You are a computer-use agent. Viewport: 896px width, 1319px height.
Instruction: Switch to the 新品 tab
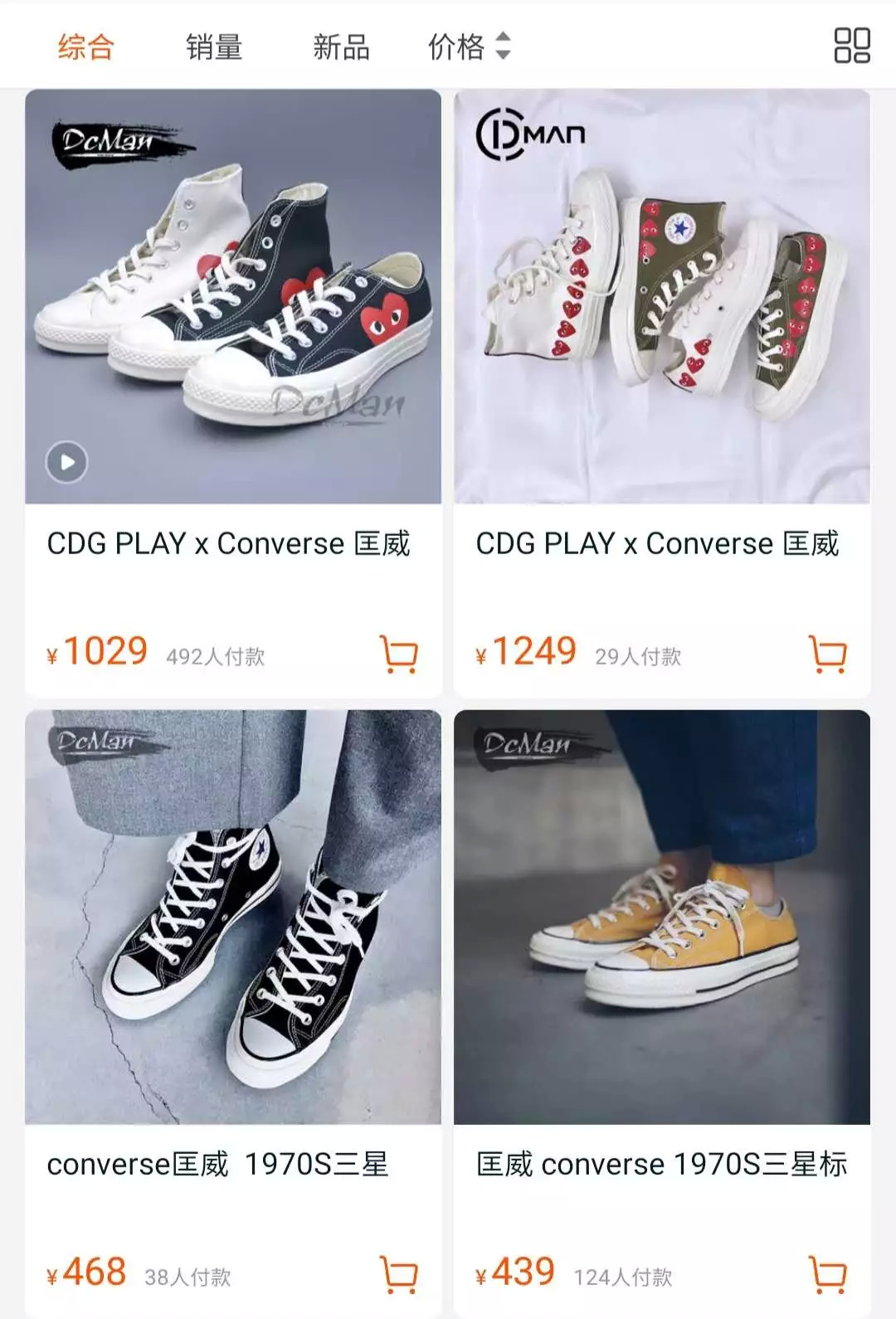coord(341,46)
